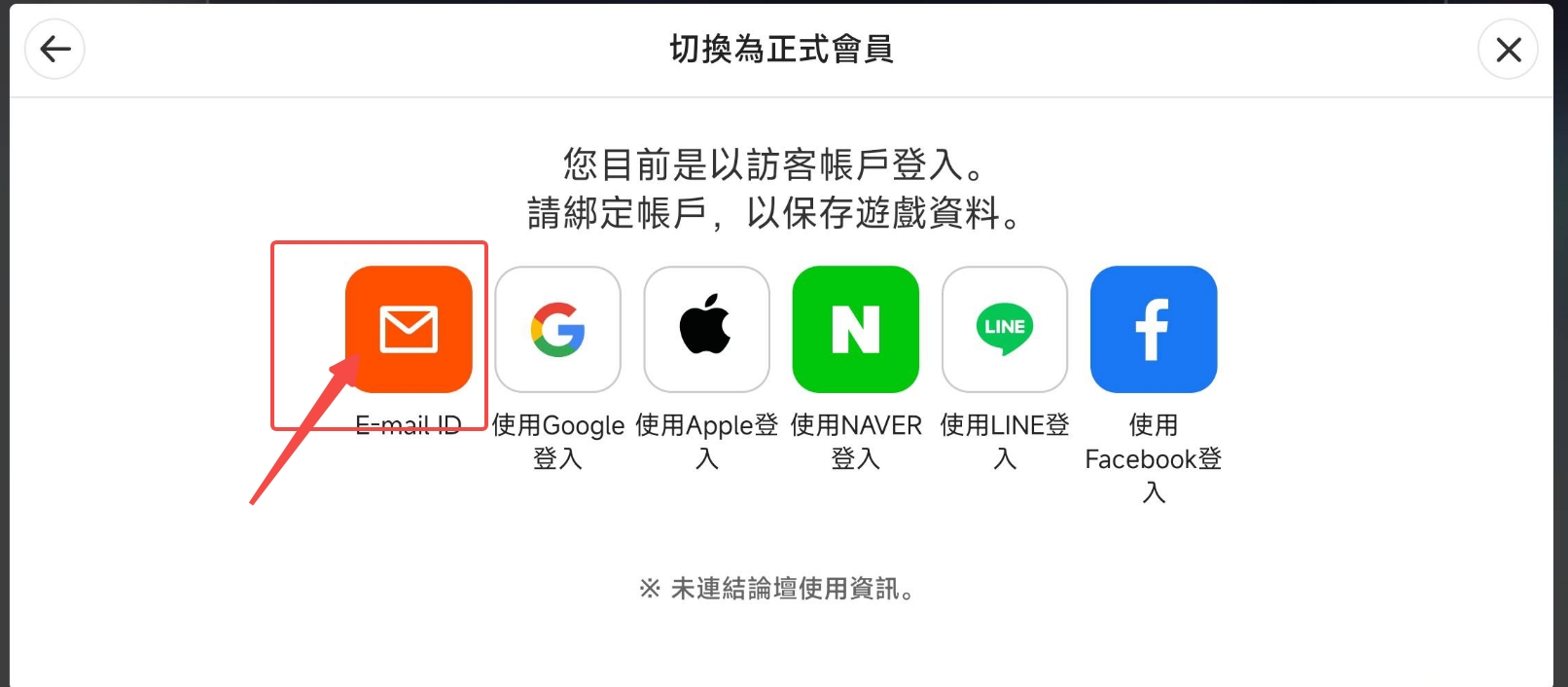1568x687 pixels.
Task: Select E-mail ID binding option
Action: [x=409, y=329]
